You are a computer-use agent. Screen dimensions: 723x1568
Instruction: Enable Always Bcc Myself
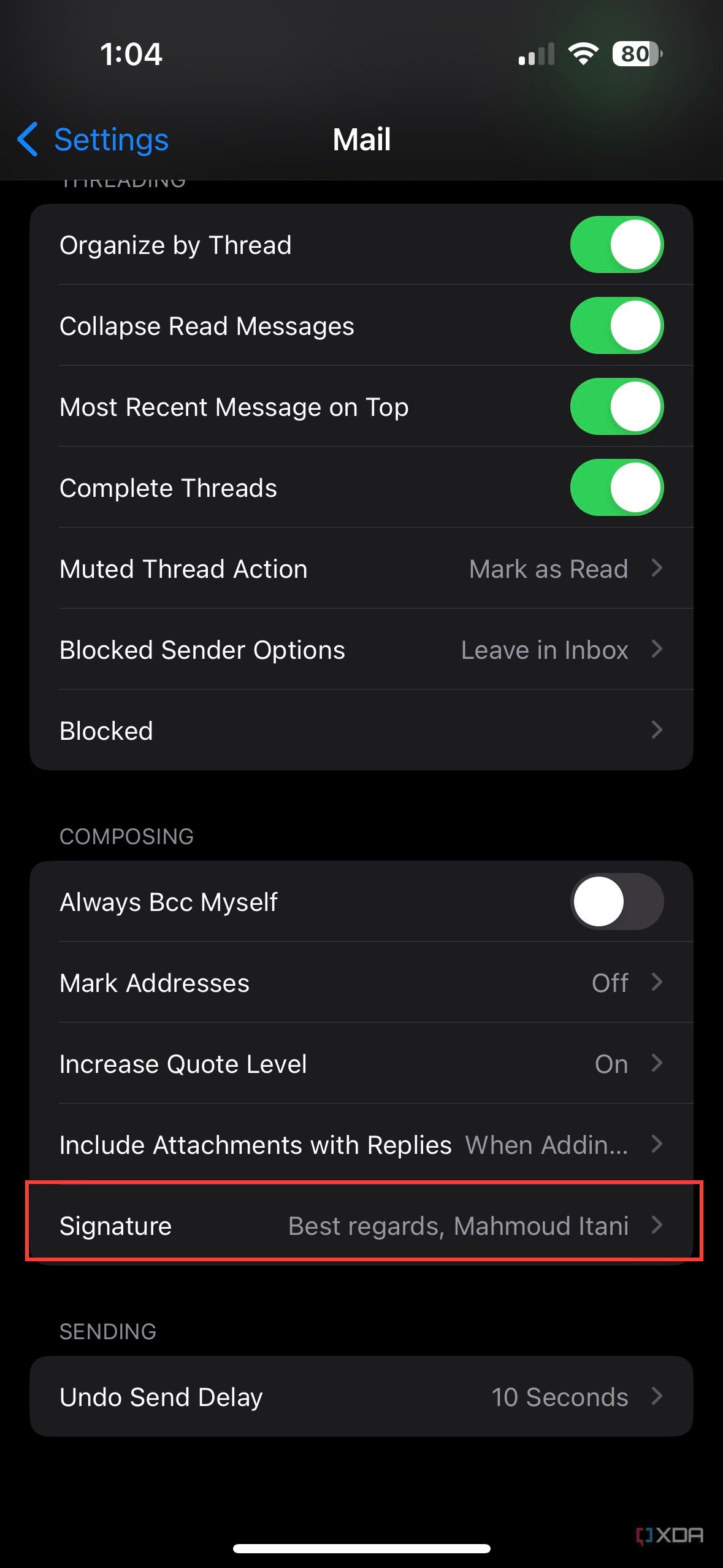pos(616,902)
